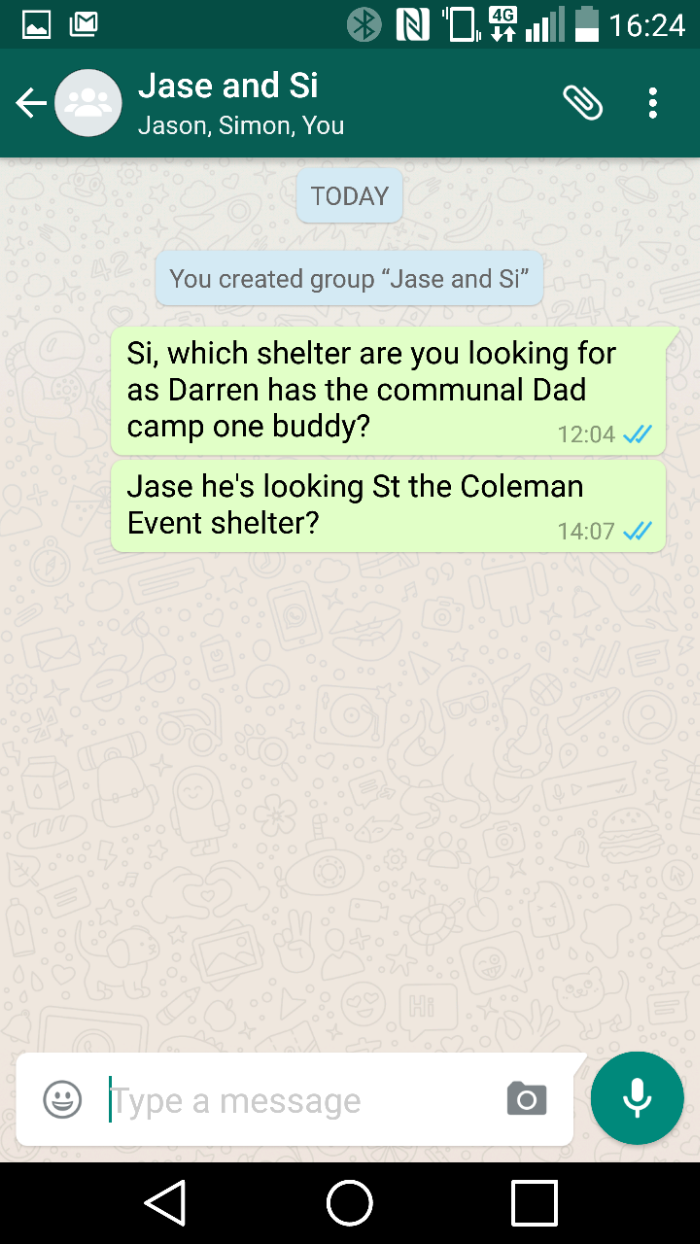Open Jase and Si group info

pyautogui.click(x=240, y=103)
